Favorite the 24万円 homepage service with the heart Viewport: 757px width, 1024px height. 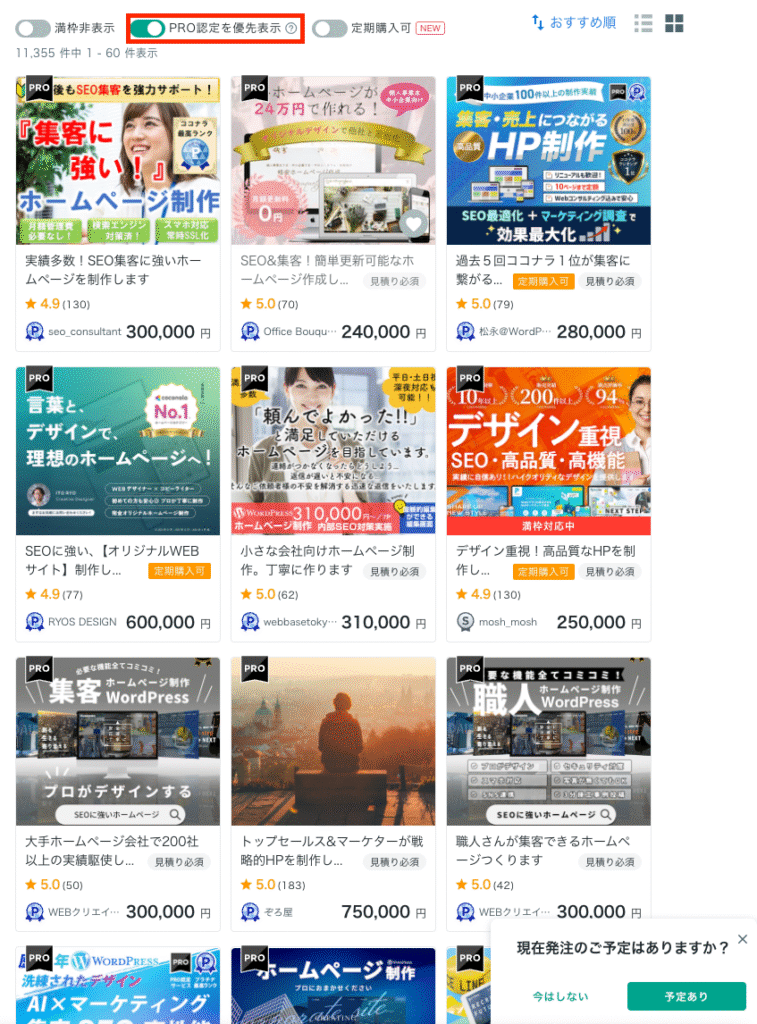(x=413, y=224)
